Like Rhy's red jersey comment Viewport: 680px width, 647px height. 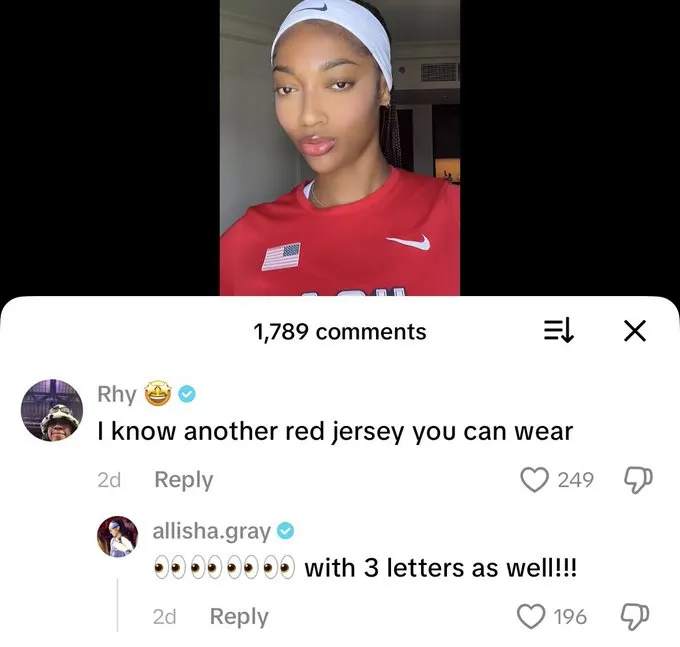[536, 480]
